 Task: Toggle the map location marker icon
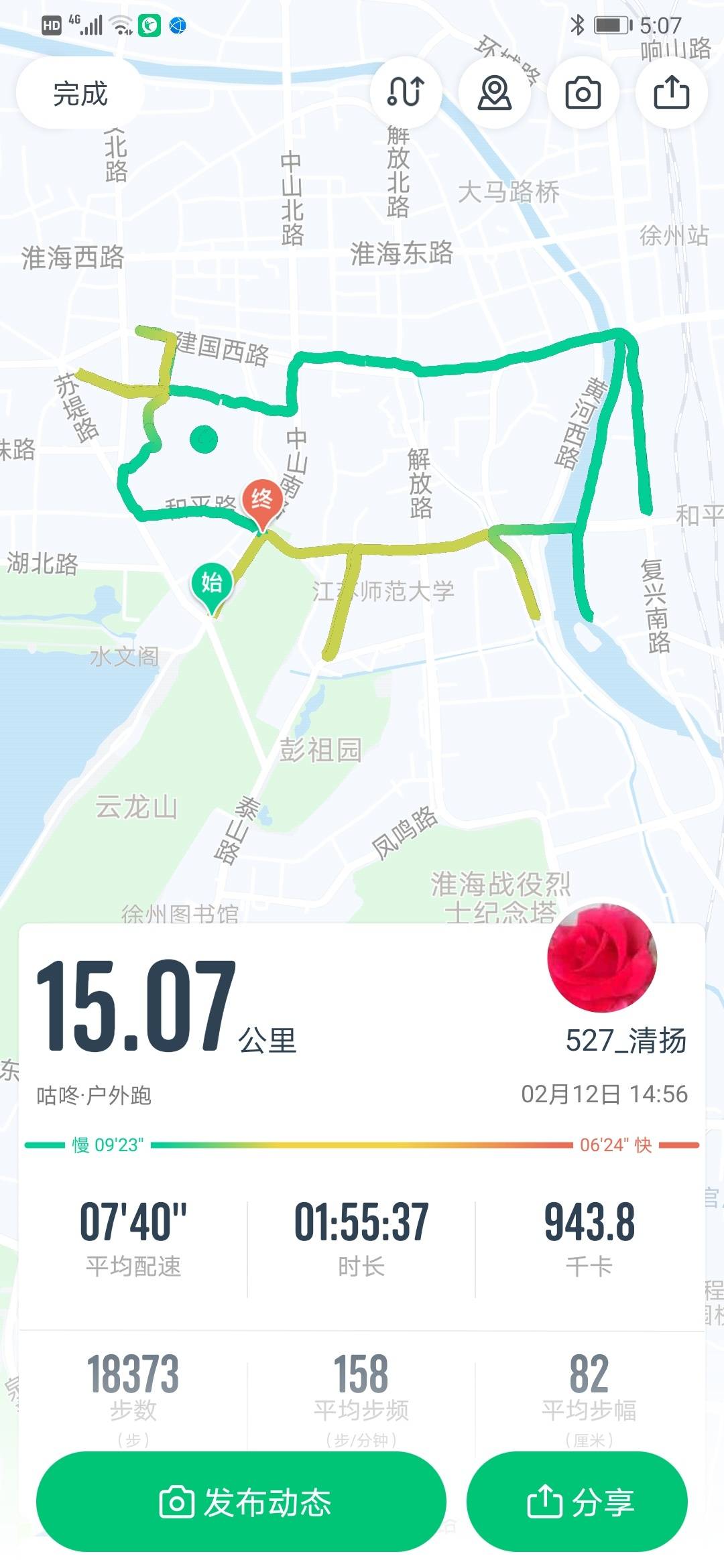point(495,92)
